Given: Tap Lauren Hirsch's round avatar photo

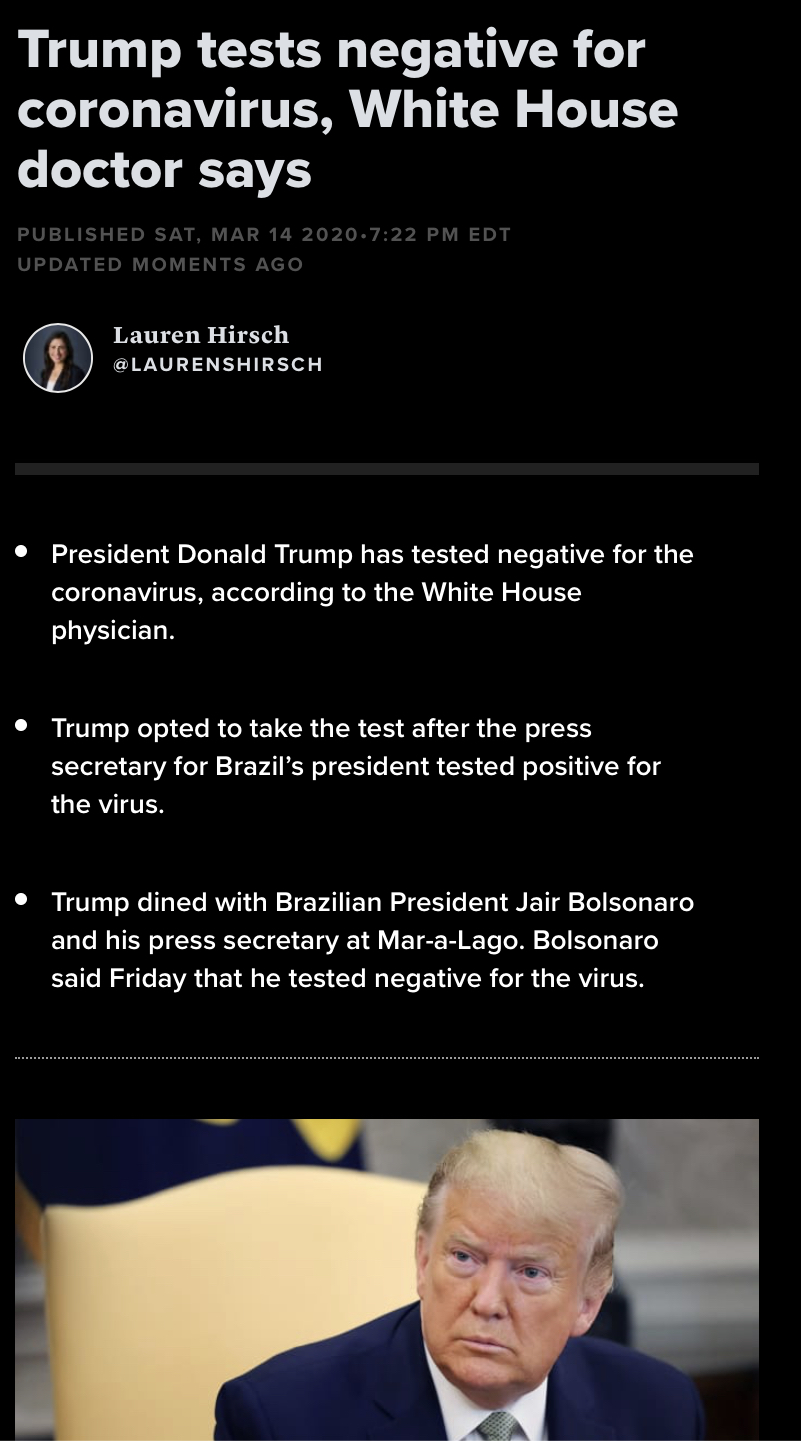Looking at the screenshot, I should (58, 357).
